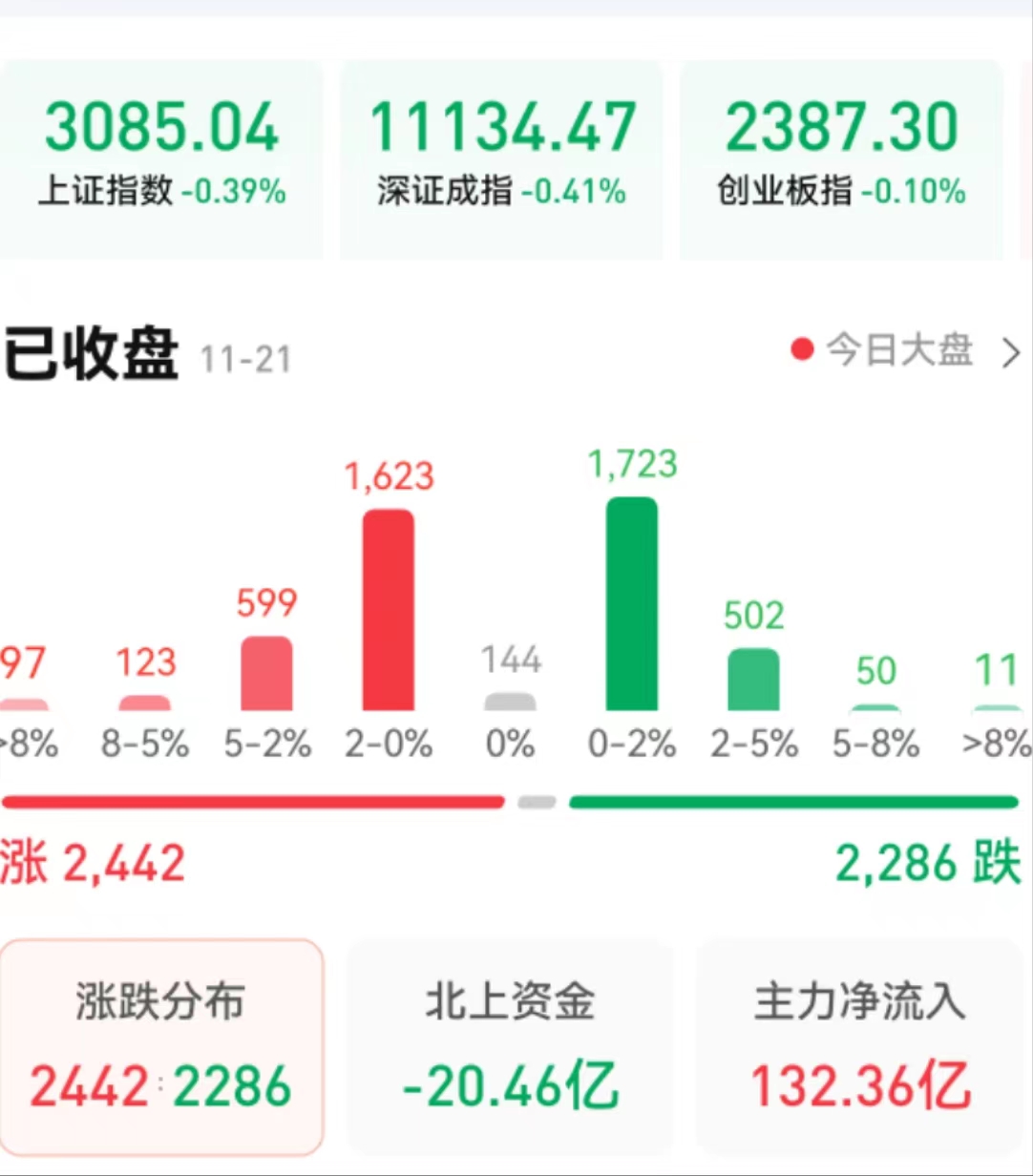Open the 上证指数 index card
1033x1176 pixels.
[x=160, y=158]
